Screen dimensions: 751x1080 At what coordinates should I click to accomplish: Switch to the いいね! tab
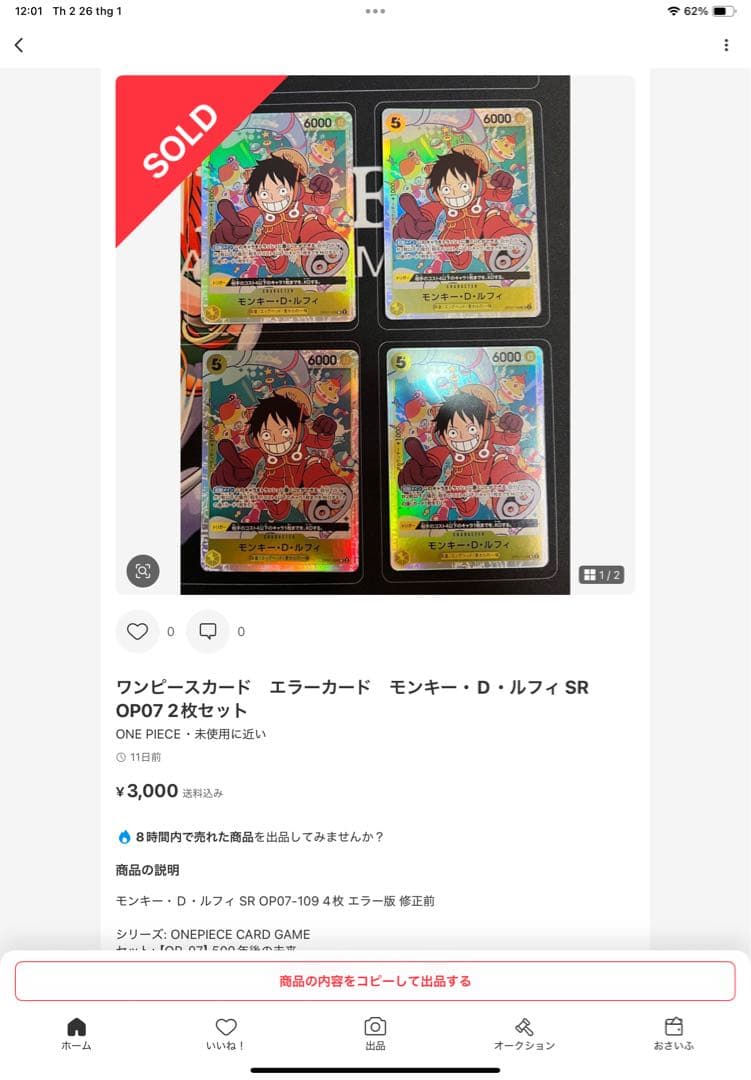point(226,1034)
